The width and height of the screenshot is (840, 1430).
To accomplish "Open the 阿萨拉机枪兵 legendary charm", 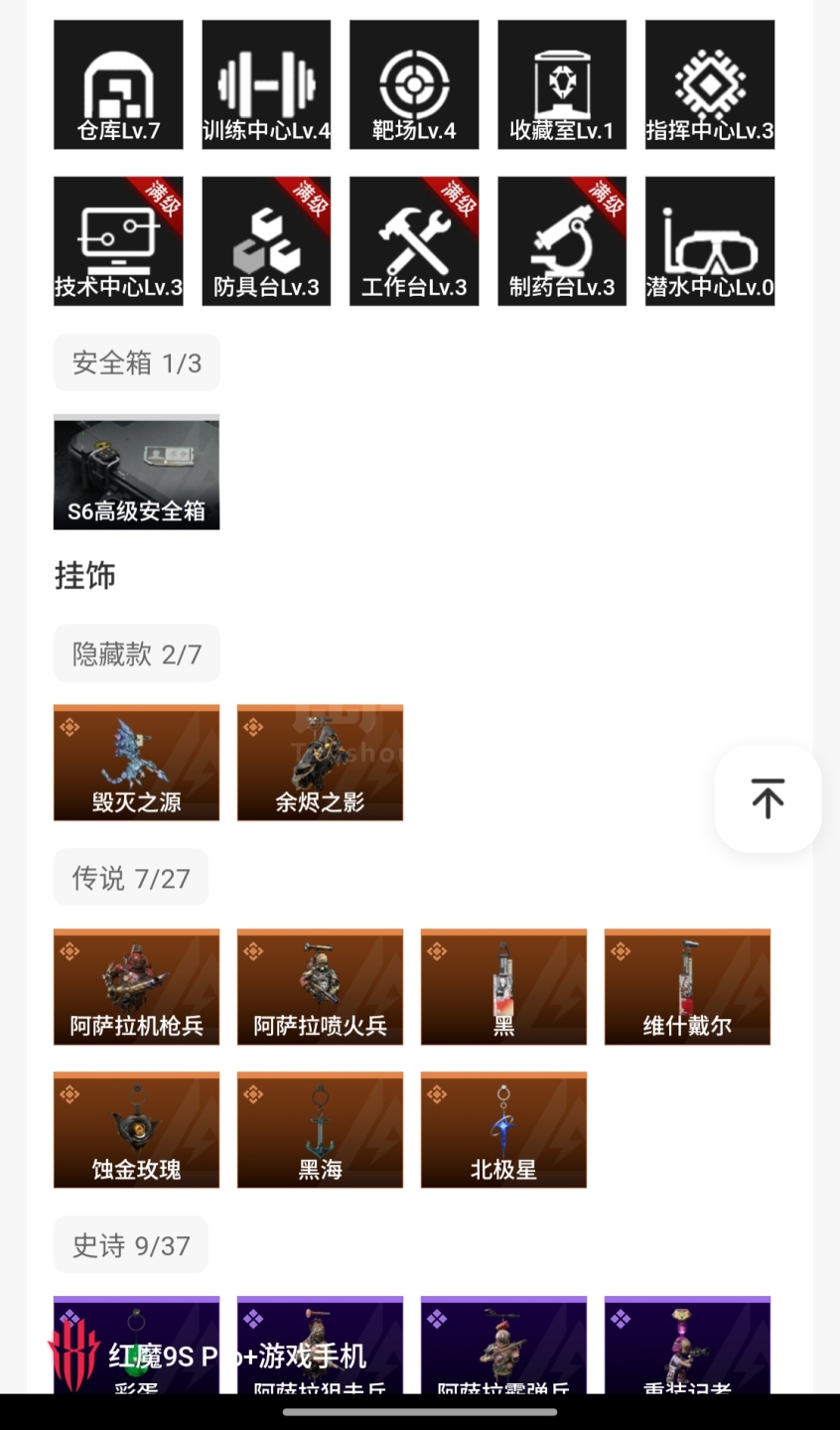I will tap(136, 987).
